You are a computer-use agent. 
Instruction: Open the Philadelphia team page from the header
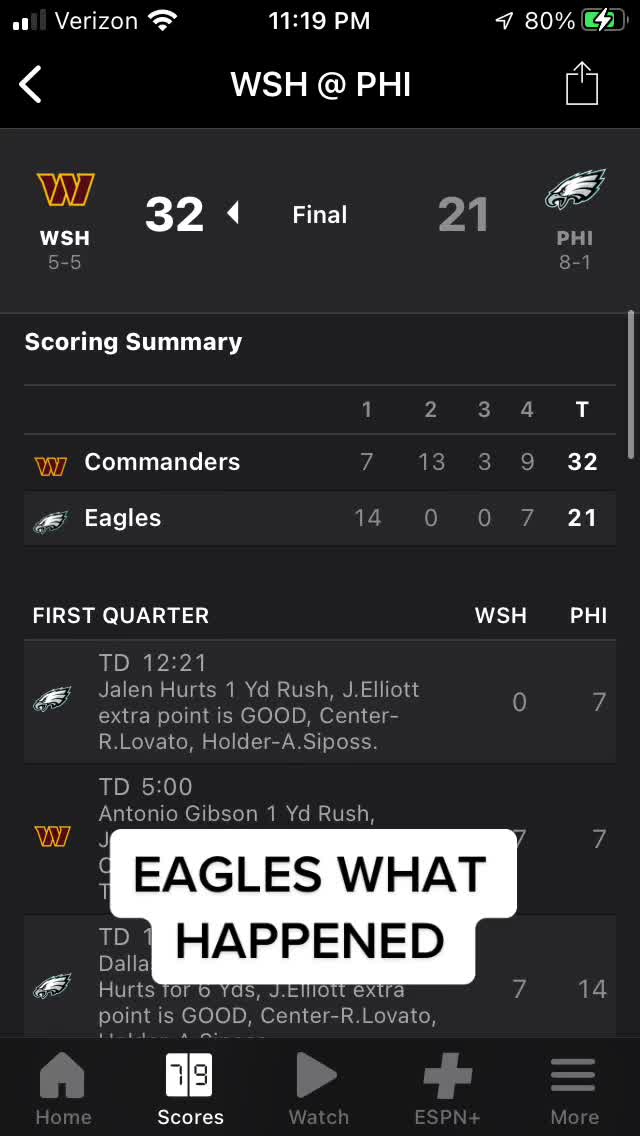click(574, 210)
